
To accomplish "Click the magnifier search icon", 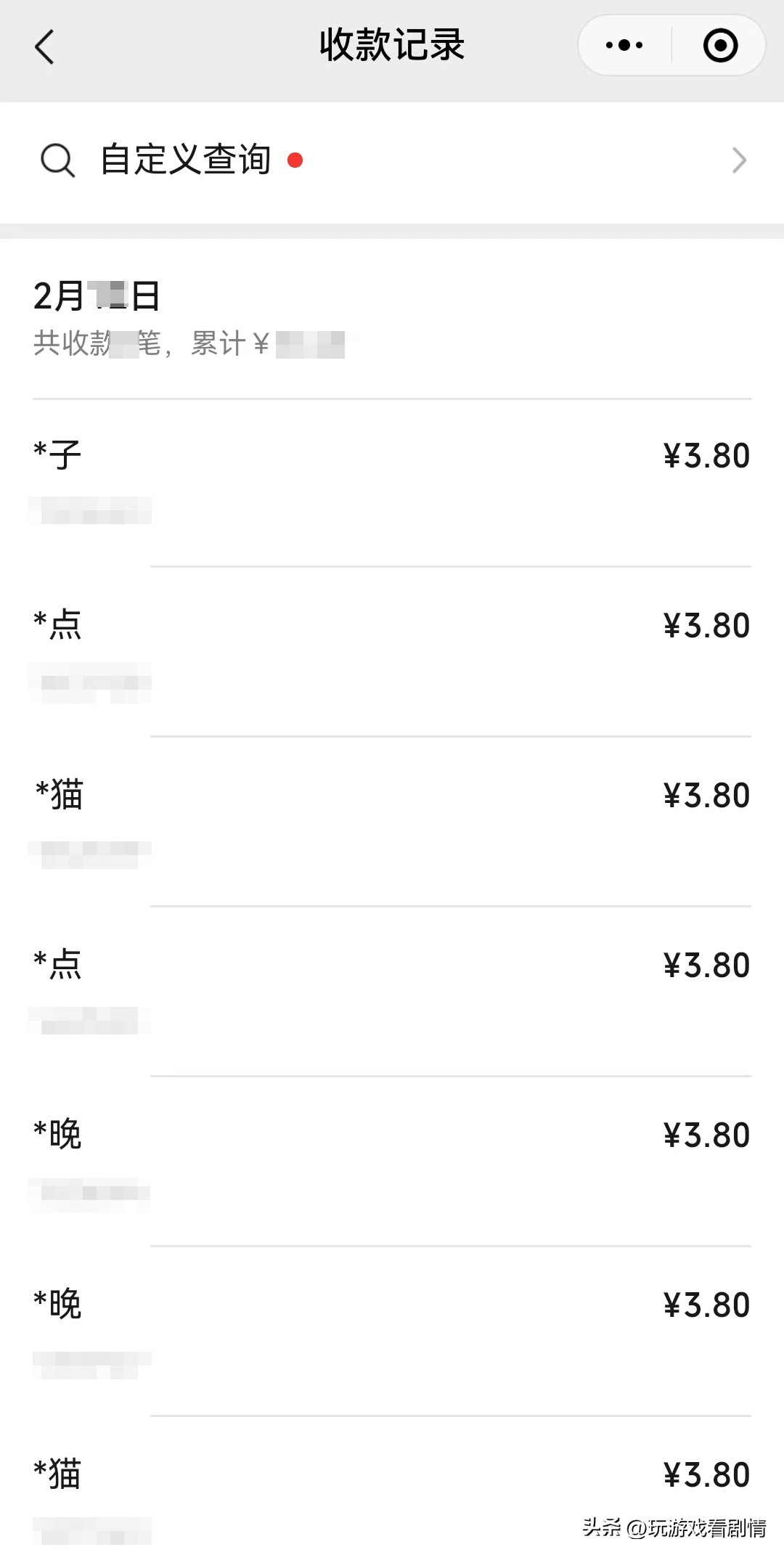I will point(58,160).
